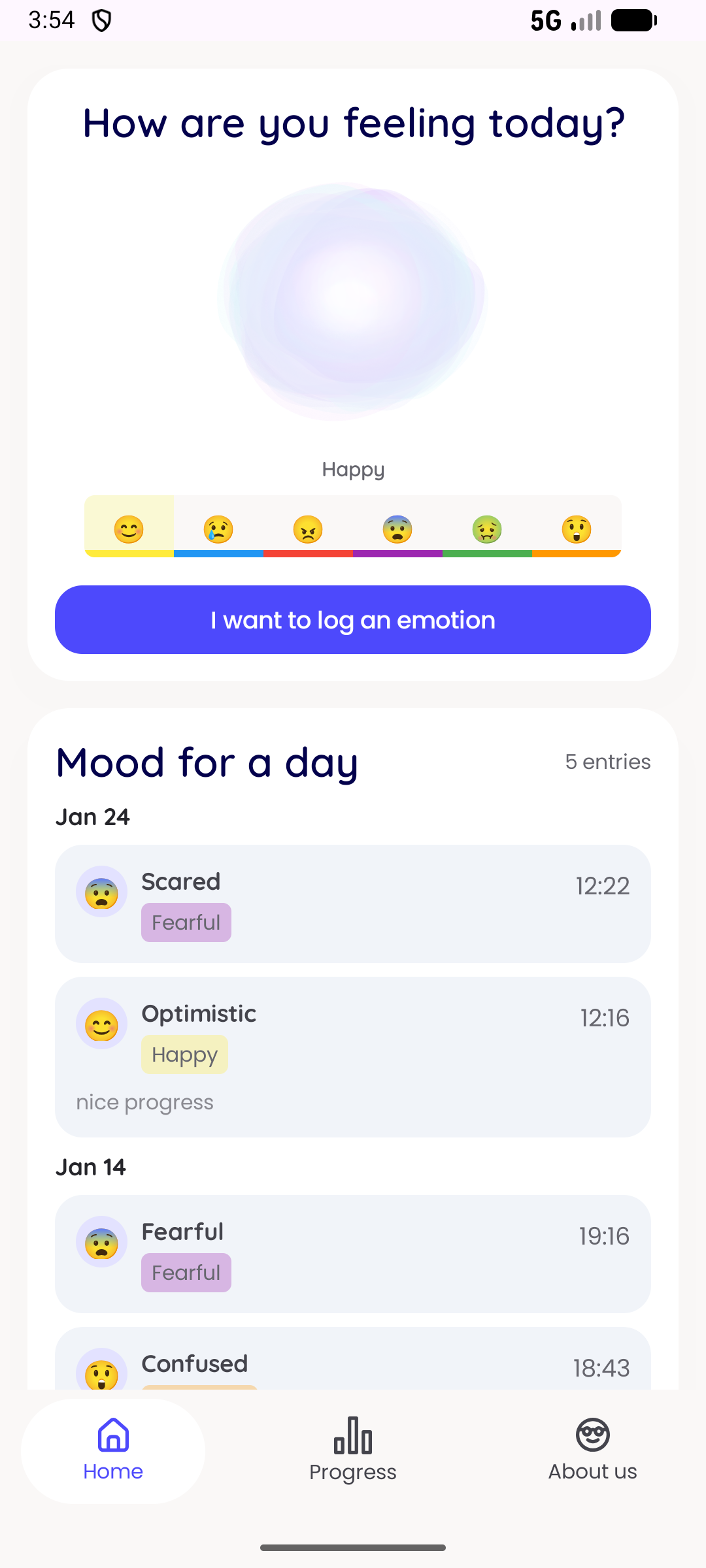706x1568 pixels.
Task: Select the disgusted green face emoji
Action: click(x=487, y=528)
